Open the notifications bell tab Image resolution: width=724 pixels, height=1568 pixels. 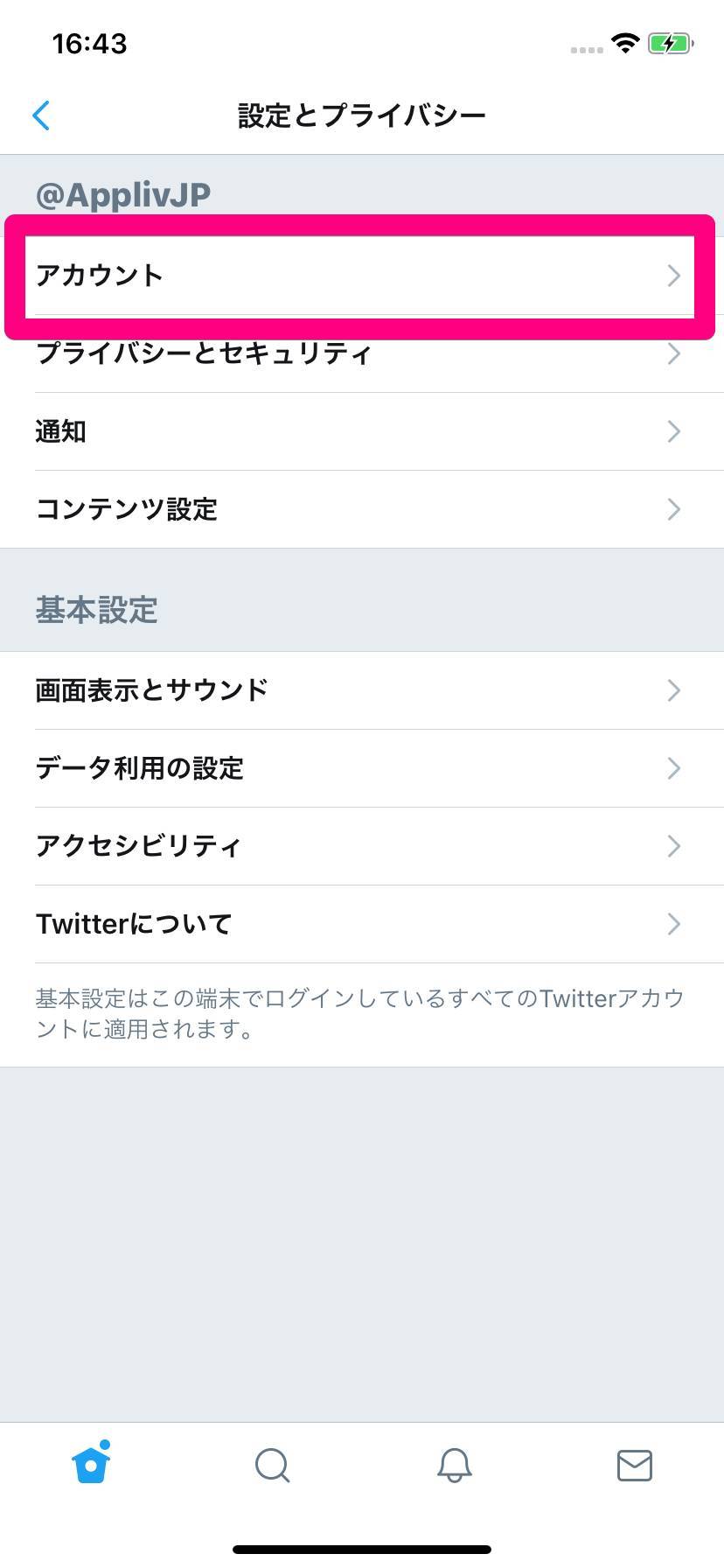pyautogui.click(x=454, y=1465)
